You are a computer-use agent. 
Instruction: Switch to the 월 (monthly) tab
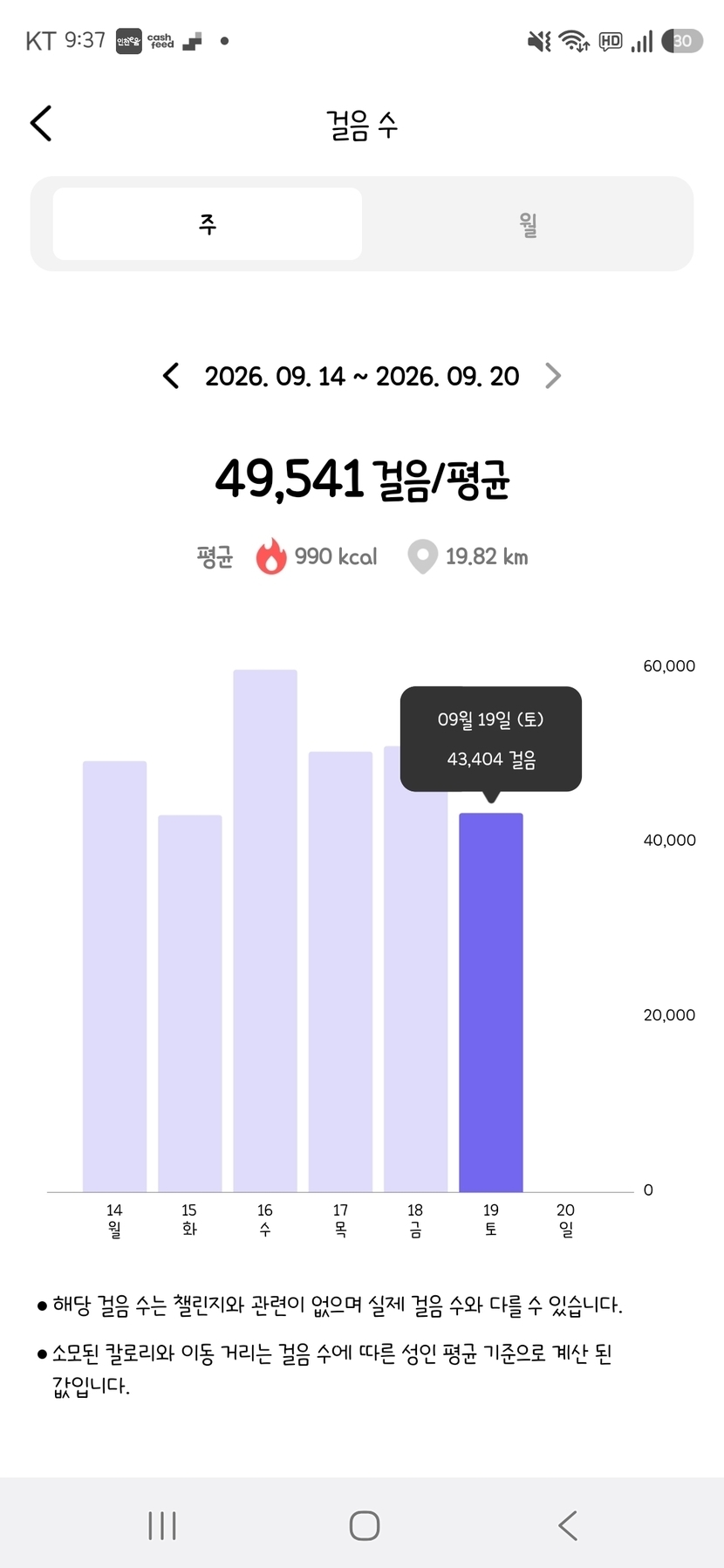[528, 224]
